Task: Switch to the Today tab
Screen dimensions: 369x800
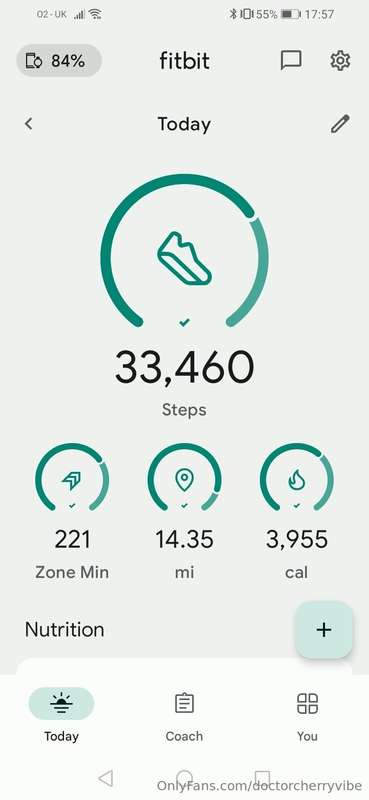Action: tap(61, 715)
